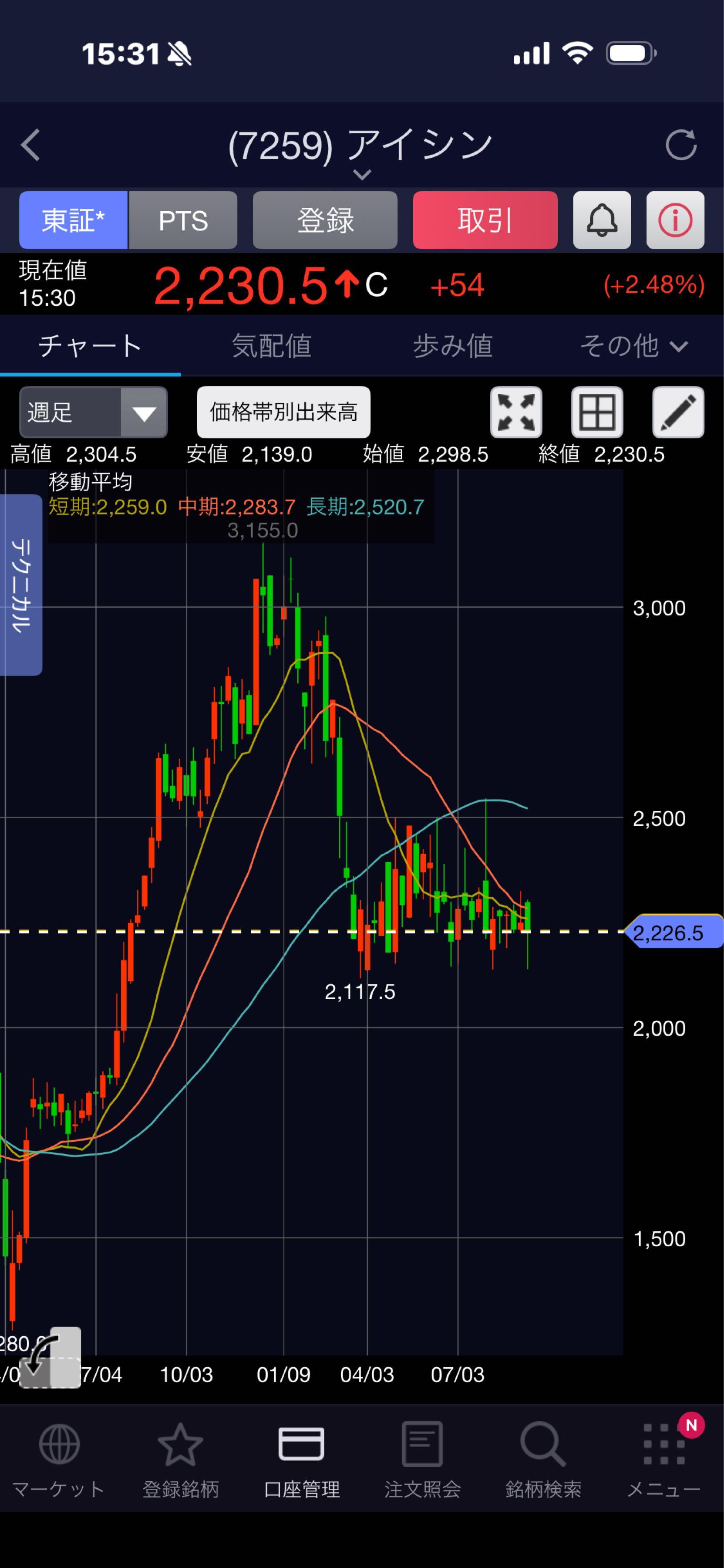Open the chart drawing pencil tool

(678, 413)
